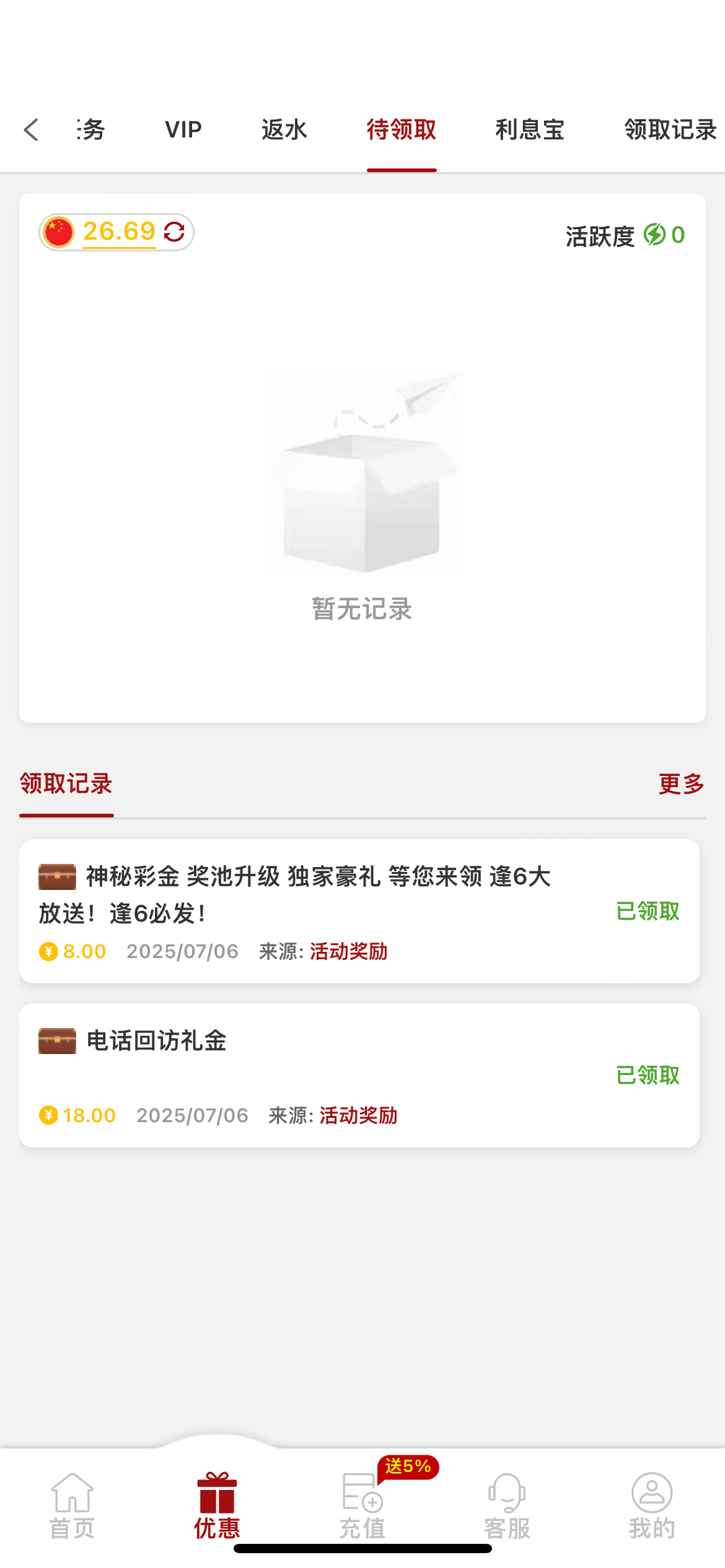Image resolution: width=725 pixels, height=1568 pixels.
Task: Select the 待领取 tab
Action: point(402,130)
